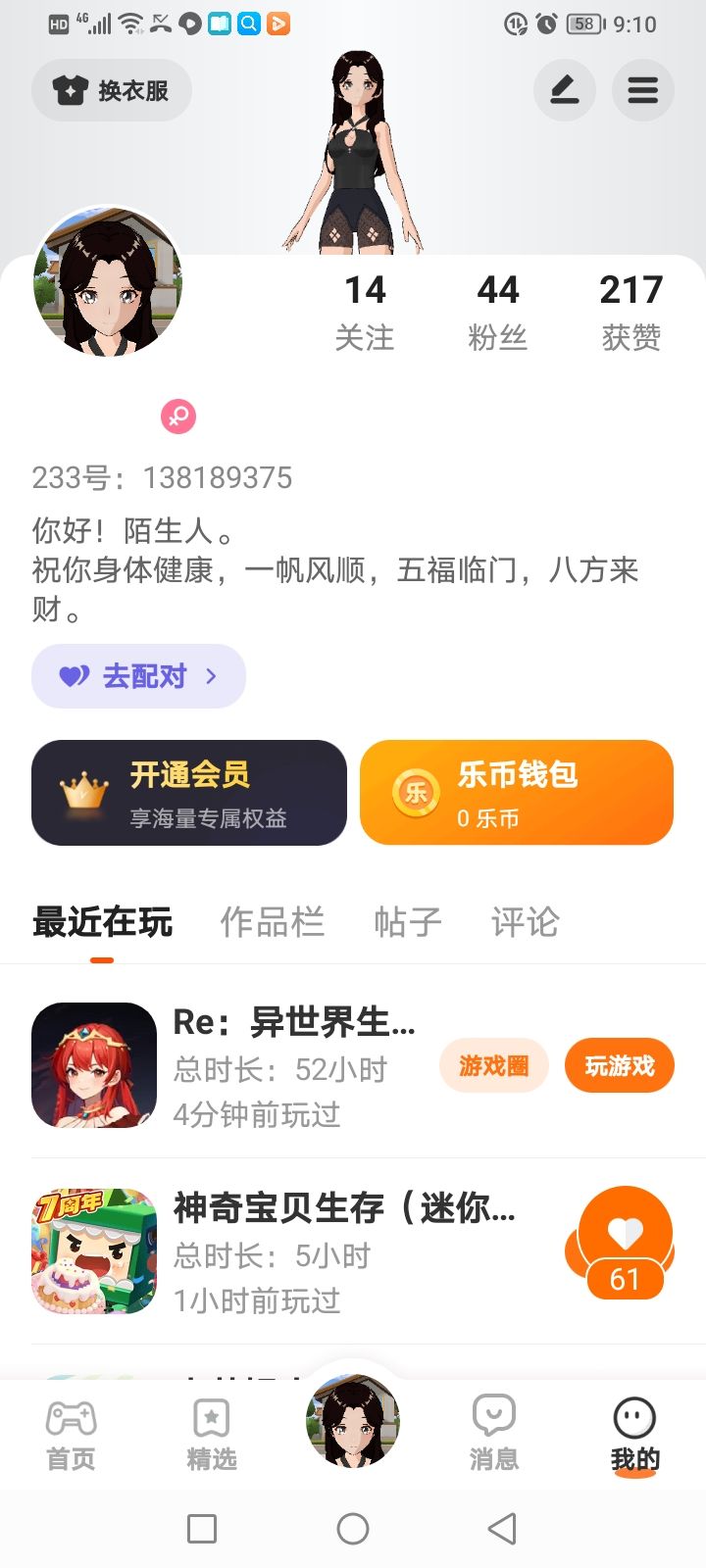Switch to the 精选 featured tab
This screenshot has height=1568, width=706.
[x=212, y=1435]
